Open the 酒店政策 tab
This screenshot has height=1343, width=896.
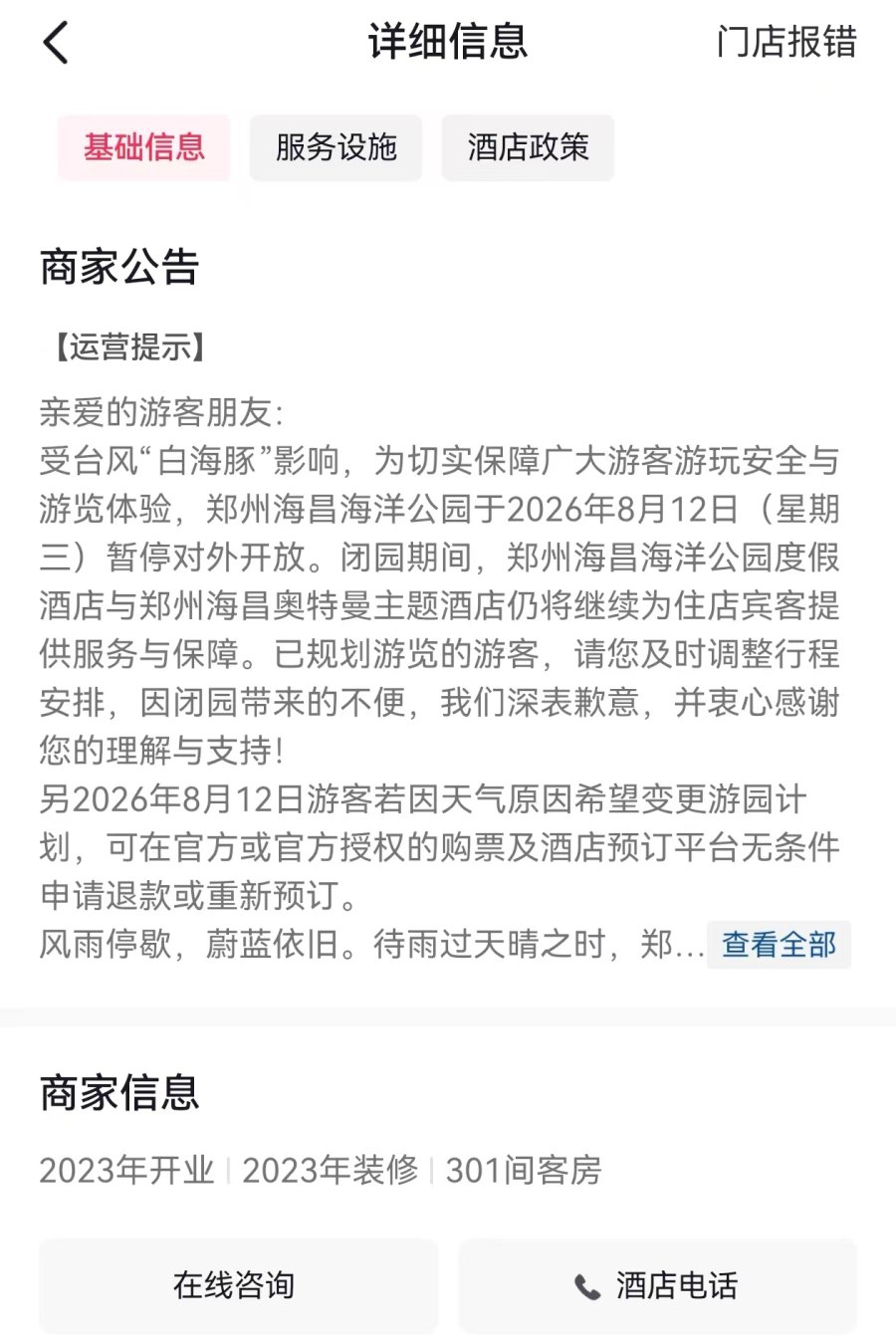528,147
